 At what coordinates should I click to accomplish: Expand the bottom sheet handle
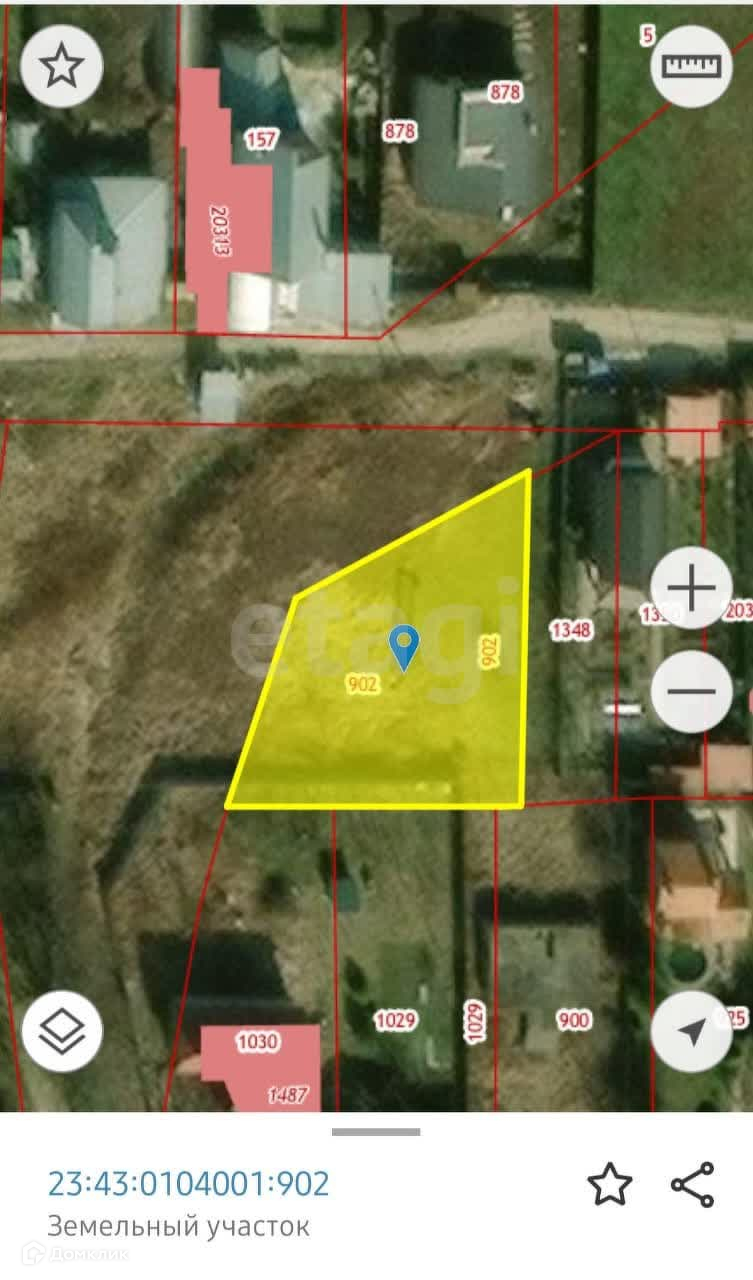point(376,1132)
